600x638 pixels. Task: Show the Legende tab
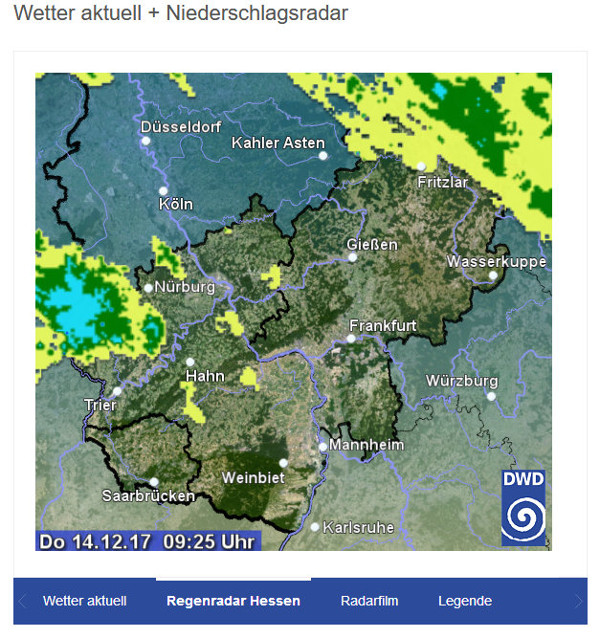pyautogui.click(x=464, y=601)
